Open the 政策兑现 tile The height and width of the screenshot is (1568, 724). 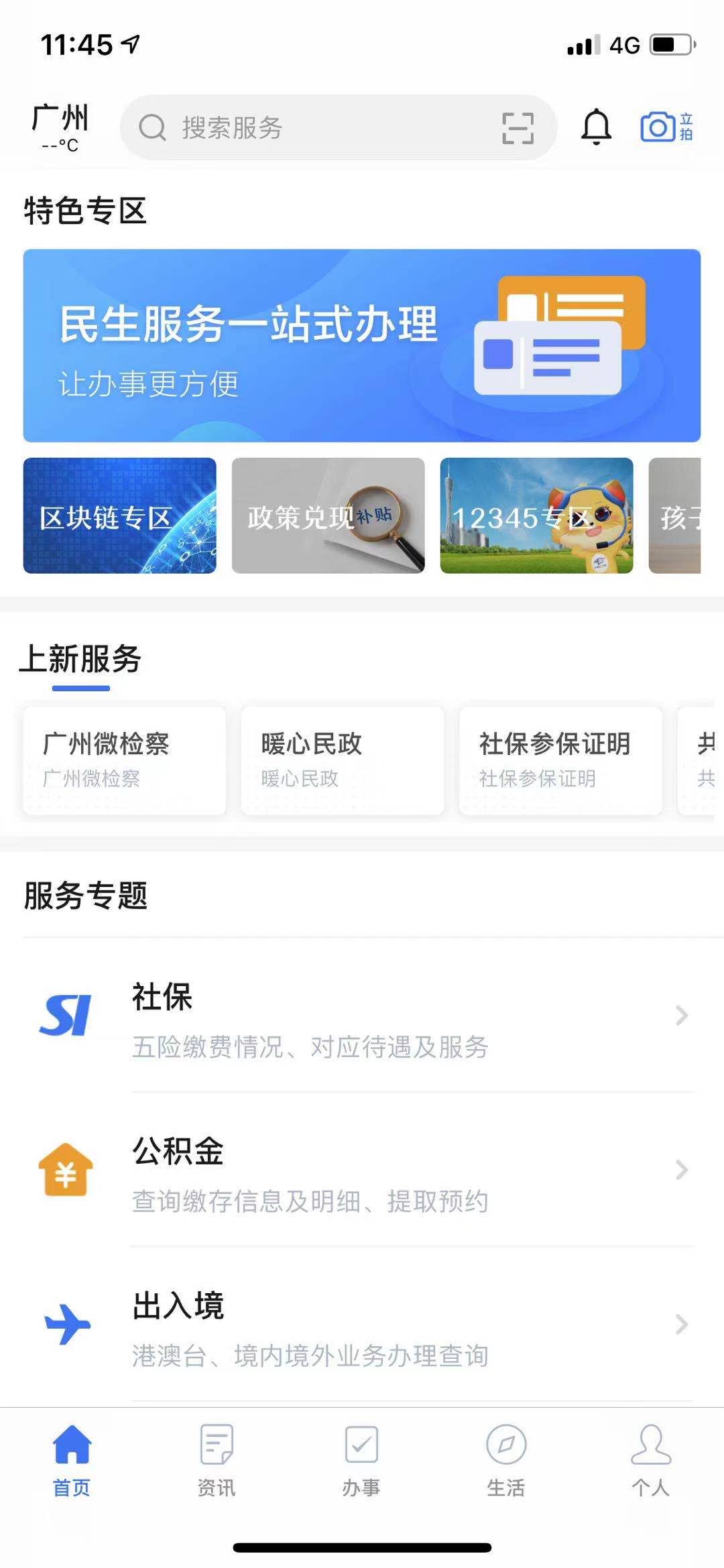pyautogui.click(x=328, y=516)
